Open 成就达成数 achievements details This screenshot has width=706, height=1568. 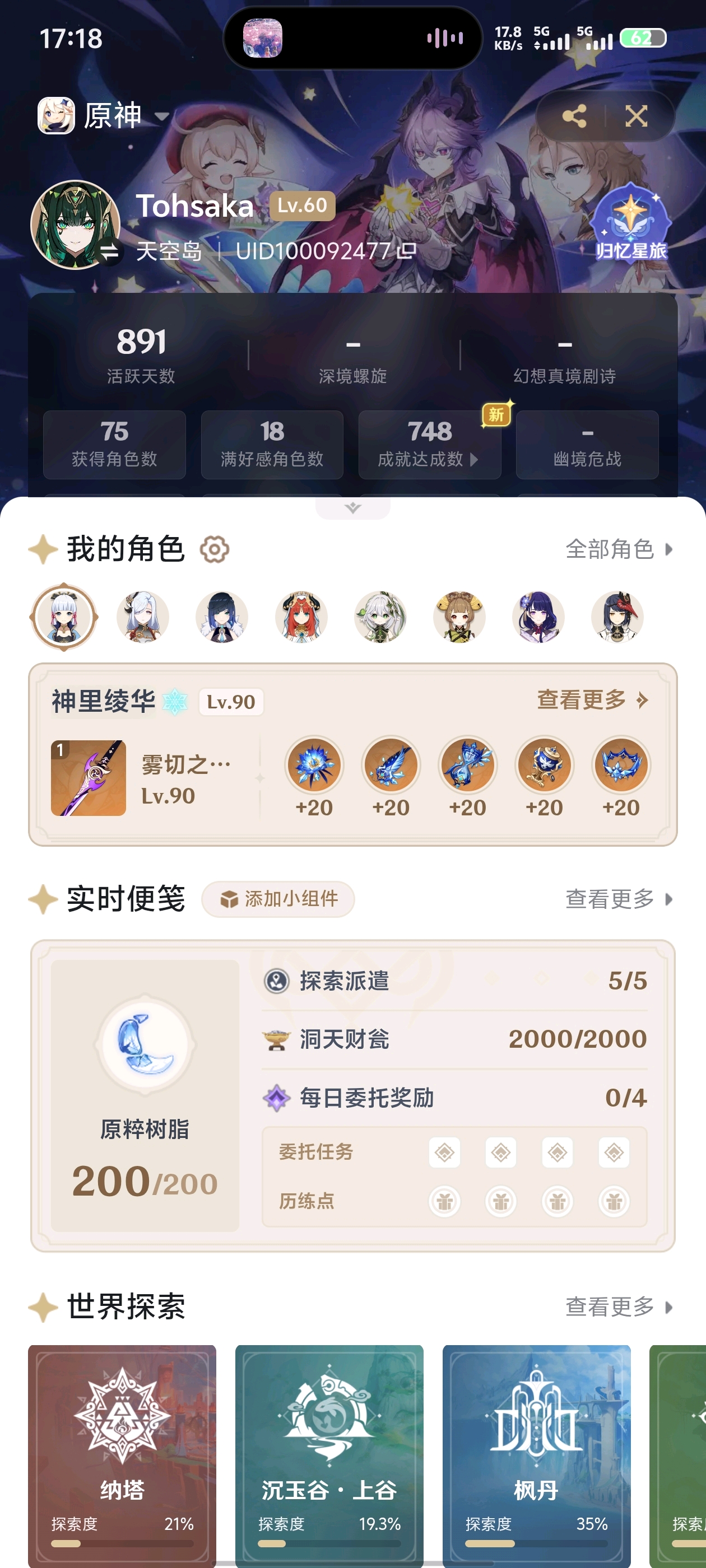(429, 444)
